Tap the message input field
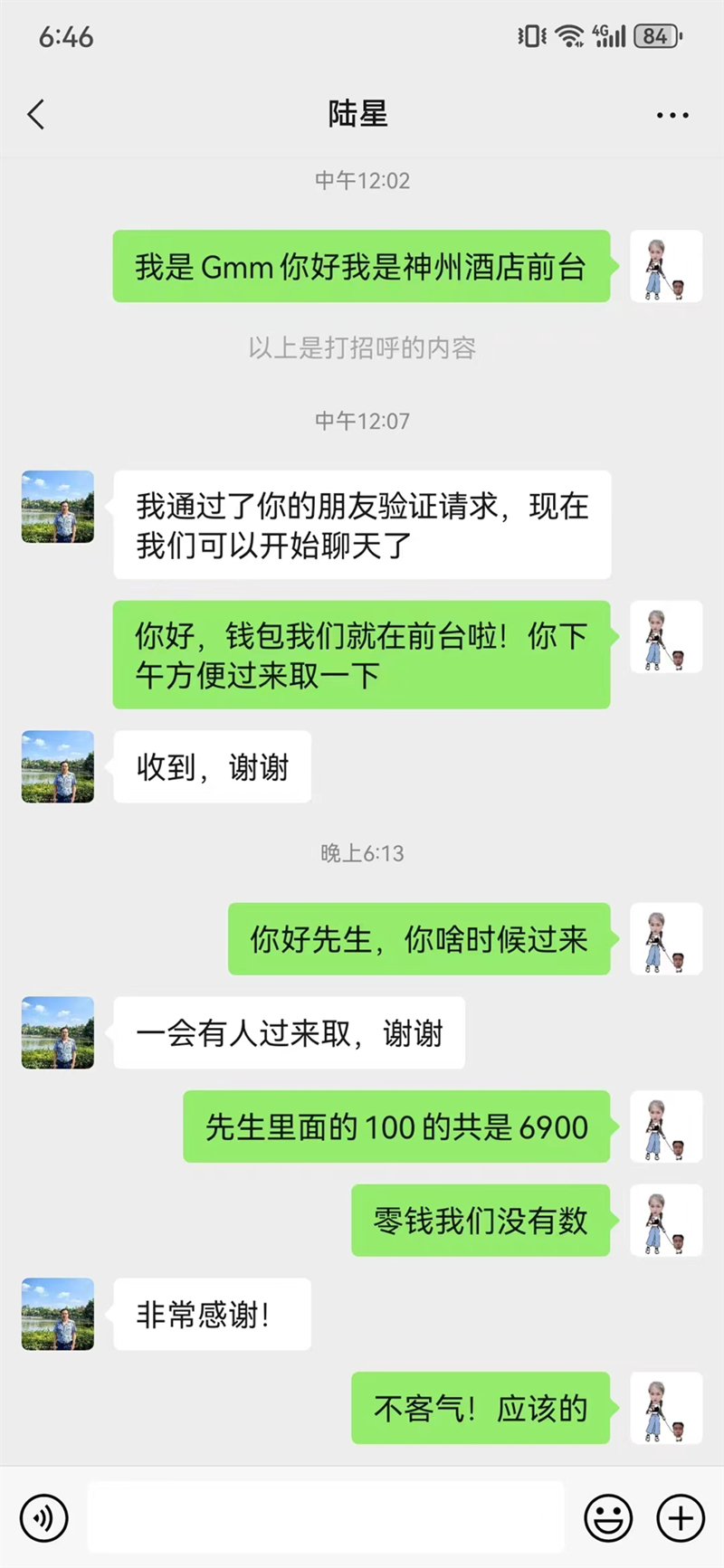 [x=326, y=1517]
